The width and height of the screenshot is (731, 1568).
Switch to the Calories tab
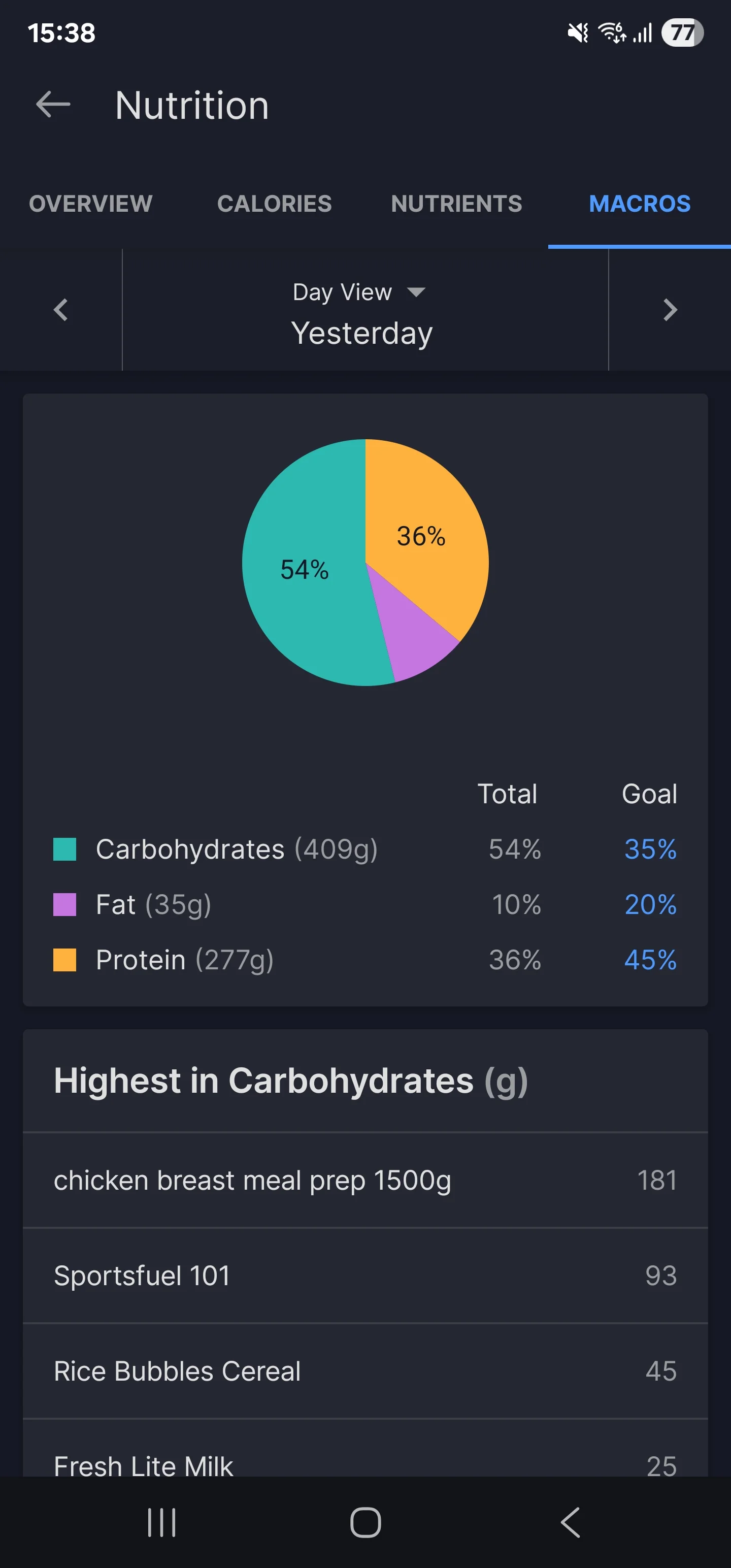pyautogui.click(x=274, y=204)
